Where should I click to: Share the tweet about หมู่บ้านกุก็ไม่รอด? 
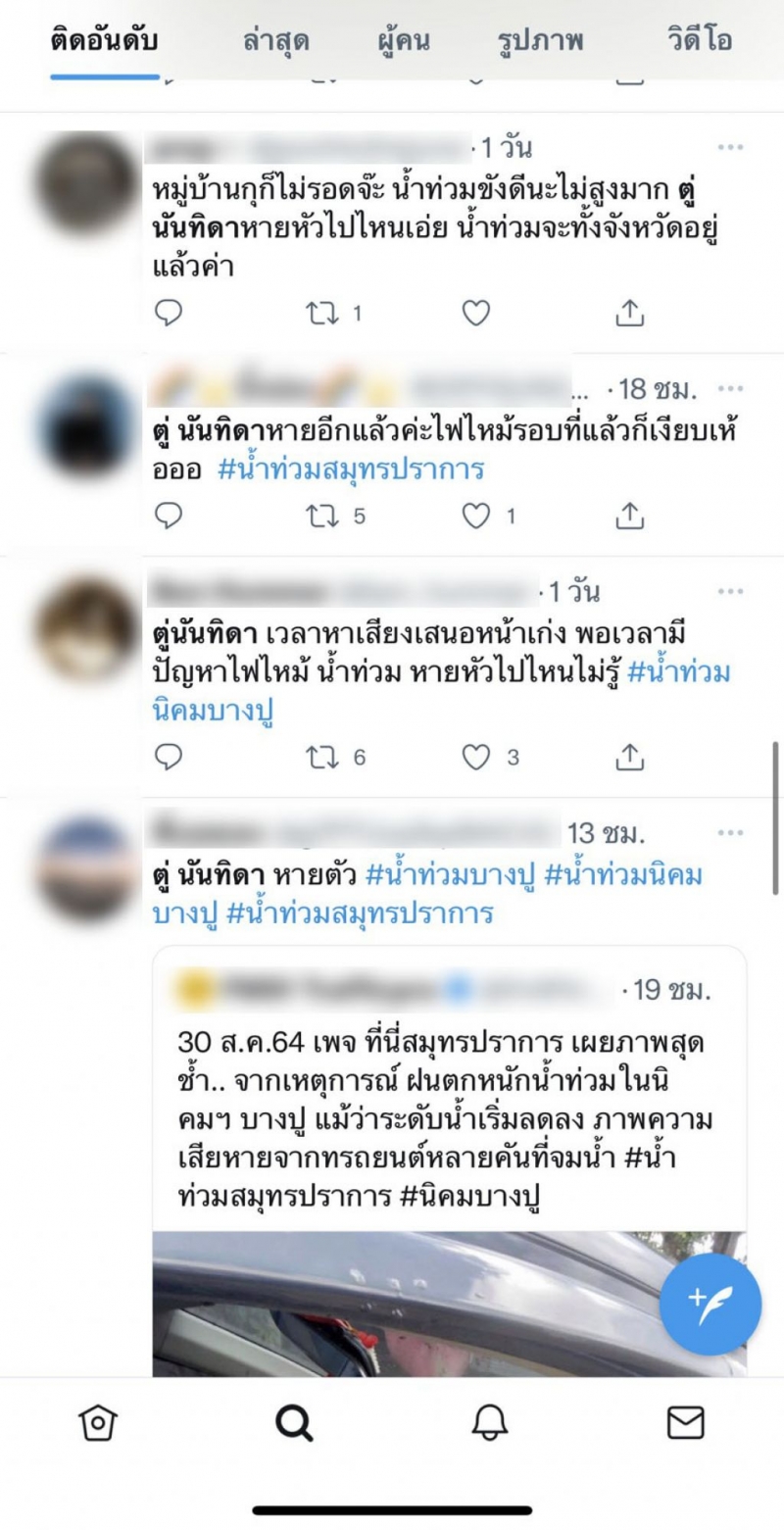[x=629, y=313]
